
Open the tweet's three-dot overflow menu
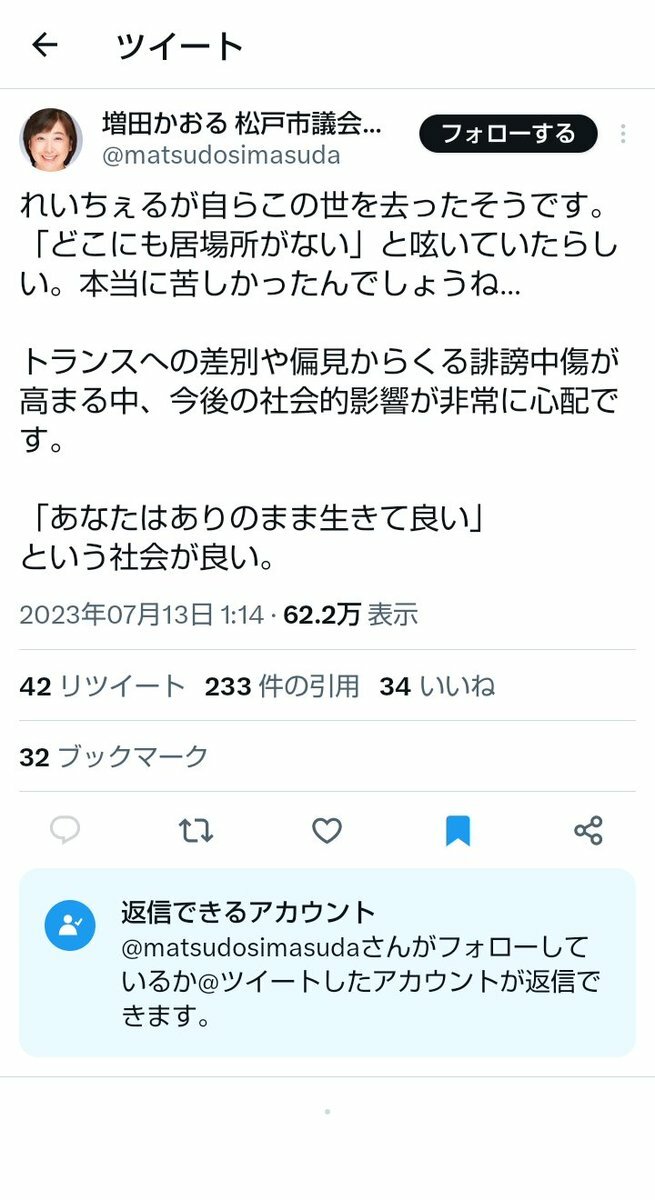point(623,134)
